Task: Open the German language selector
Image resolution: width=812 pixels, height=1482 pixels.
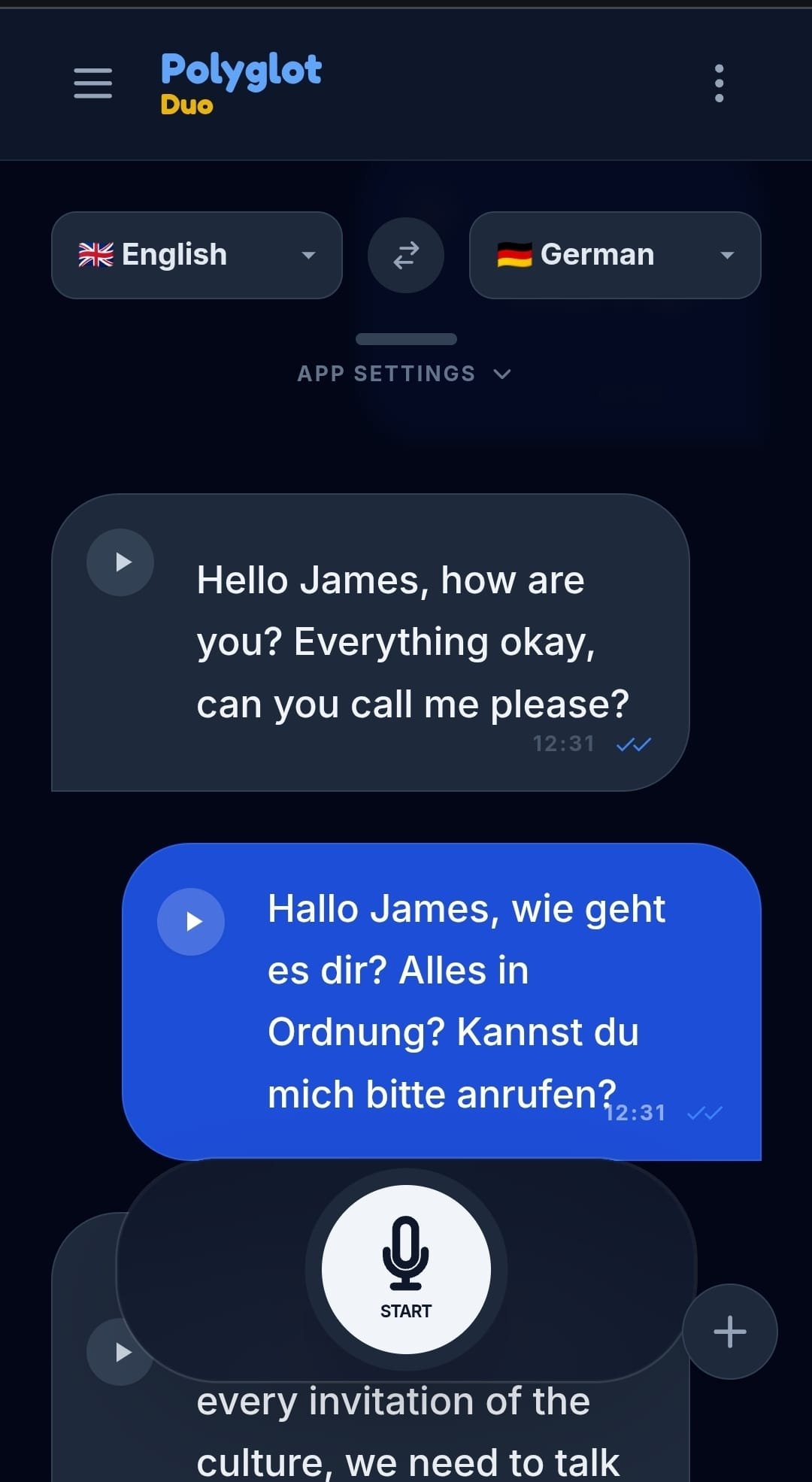Action: pyautogui.click(x=614, y=255)
